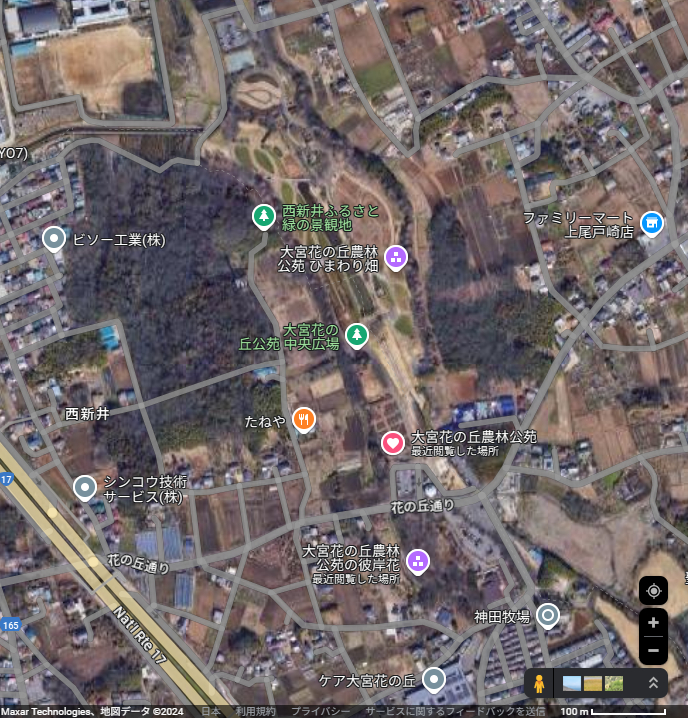Send feedback via サービスに関するフィードバックを送信

tap(455, 711)
